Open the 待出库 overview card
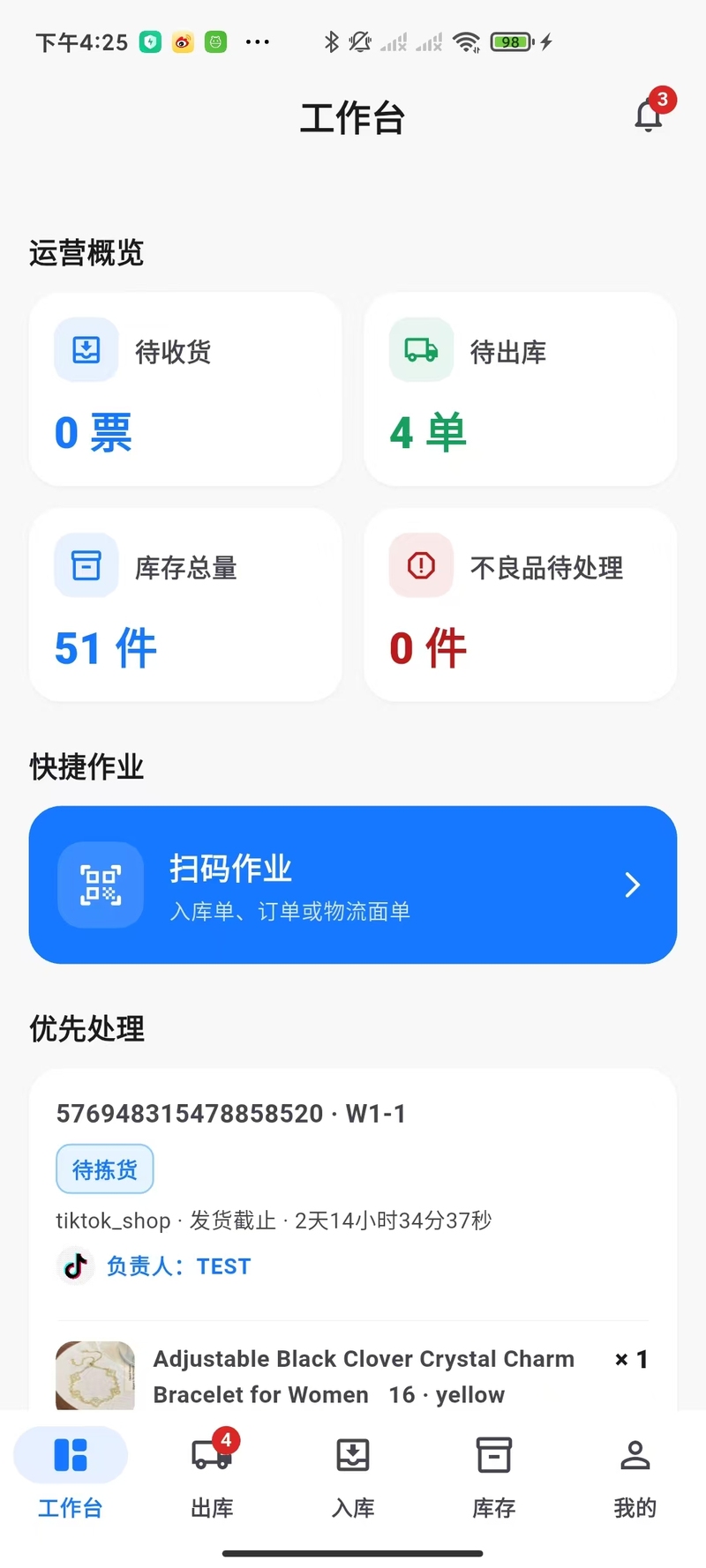The height and width of the screenshot is (1568, 706). coord(521,389)
